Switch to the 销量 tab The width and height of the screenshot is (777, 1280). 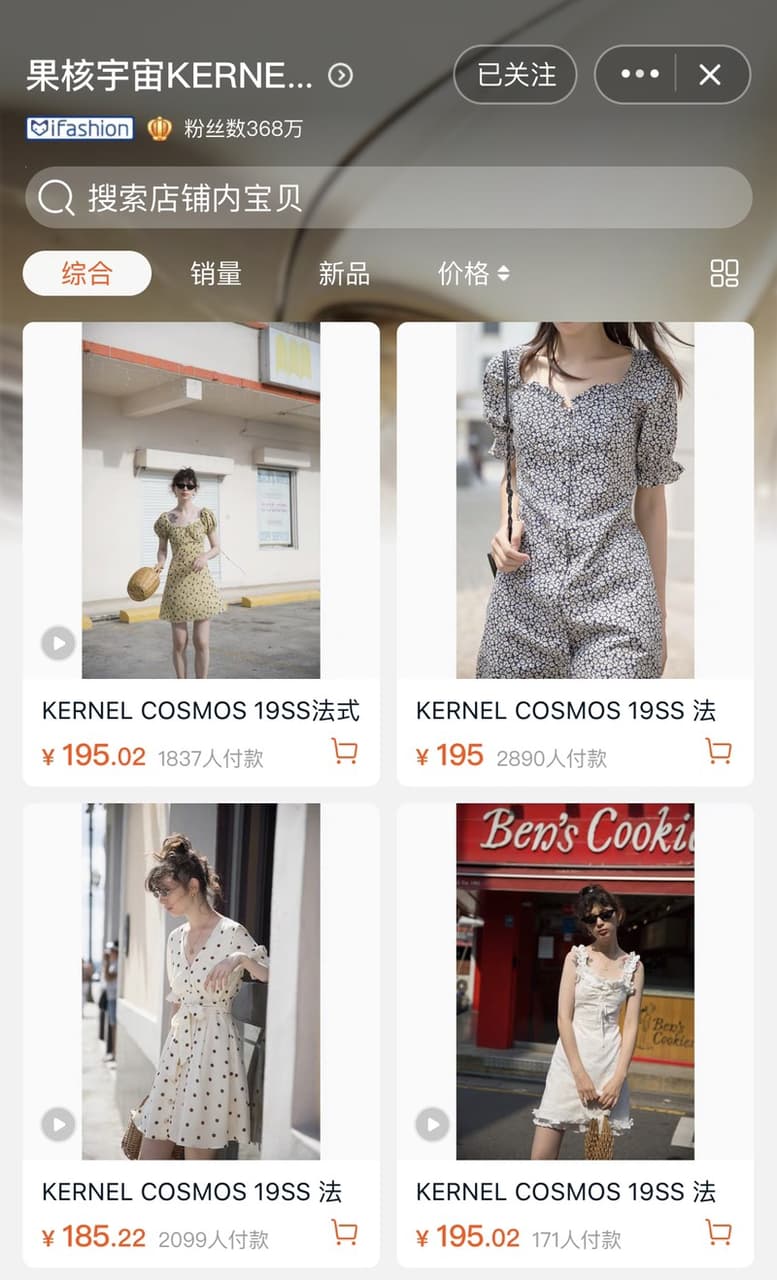216,273
